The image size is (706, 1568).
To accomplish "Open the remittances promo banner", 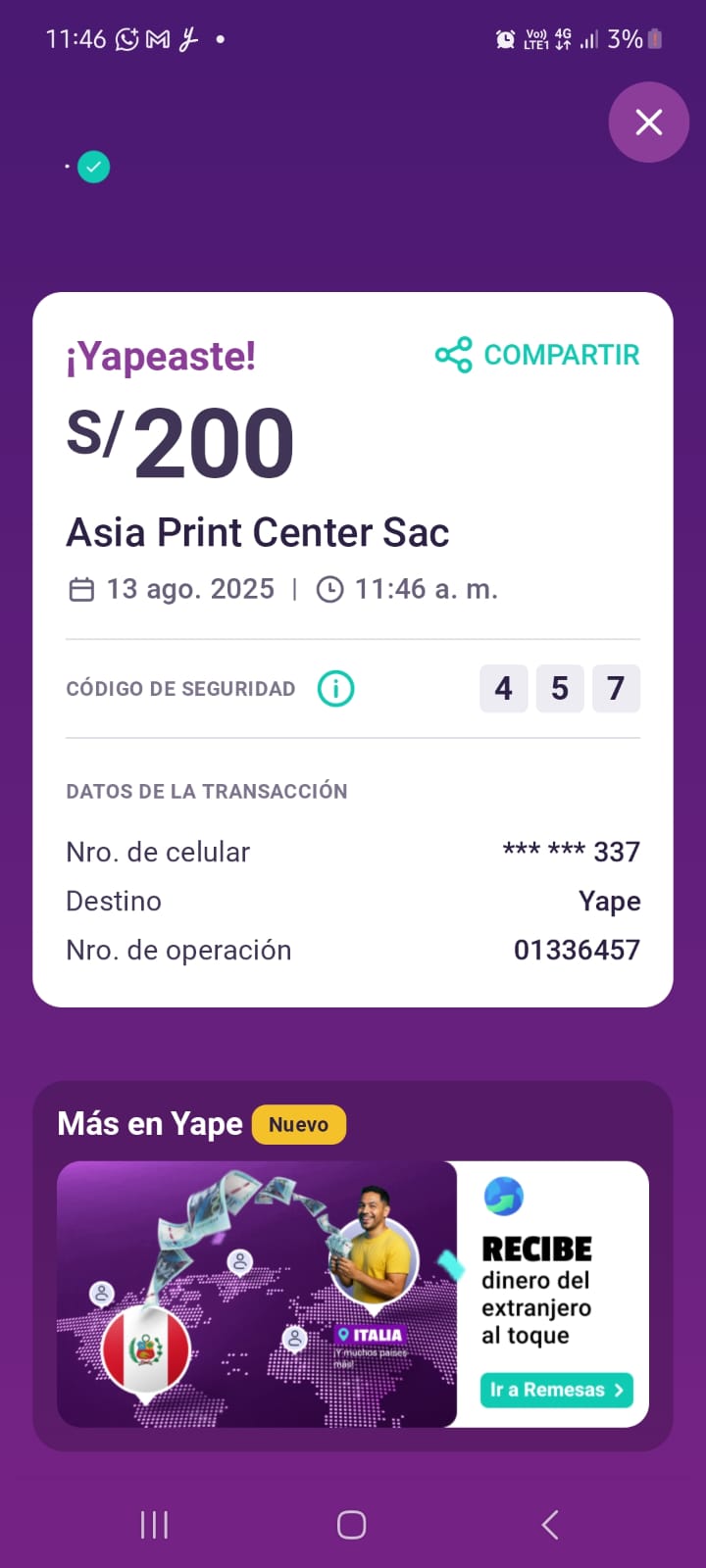I will [x=257, y=1294].
